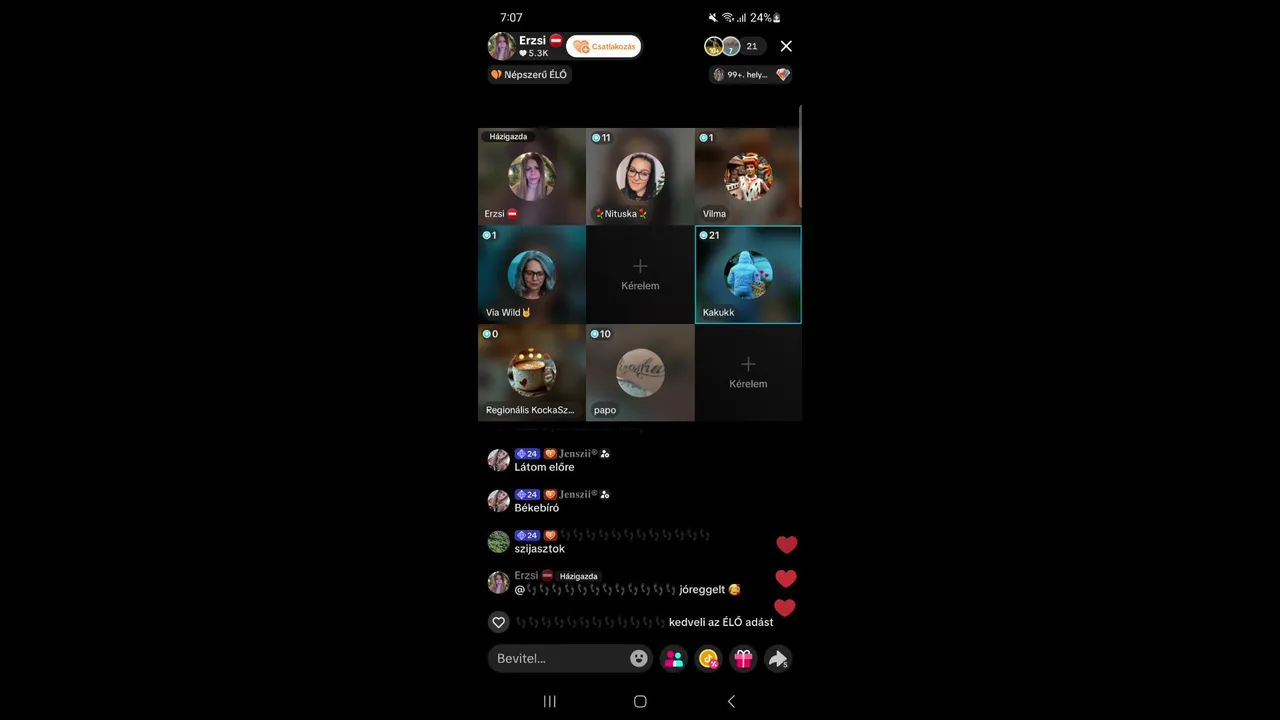Open host Erzsi's profile header
This screenshot has width=1280, height=720.
coord(525,46)
